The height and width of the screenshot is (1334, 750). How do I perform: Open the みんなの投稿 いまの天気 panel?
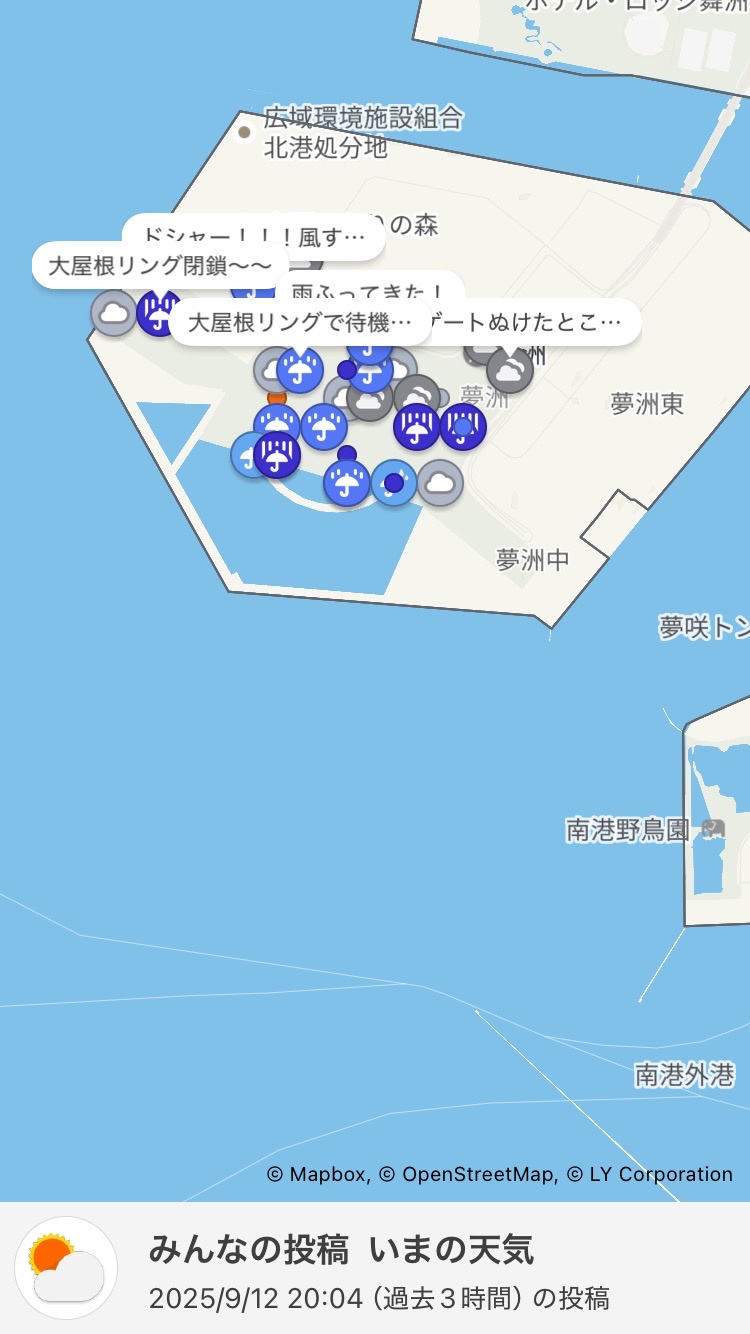tap(375, 1268)
